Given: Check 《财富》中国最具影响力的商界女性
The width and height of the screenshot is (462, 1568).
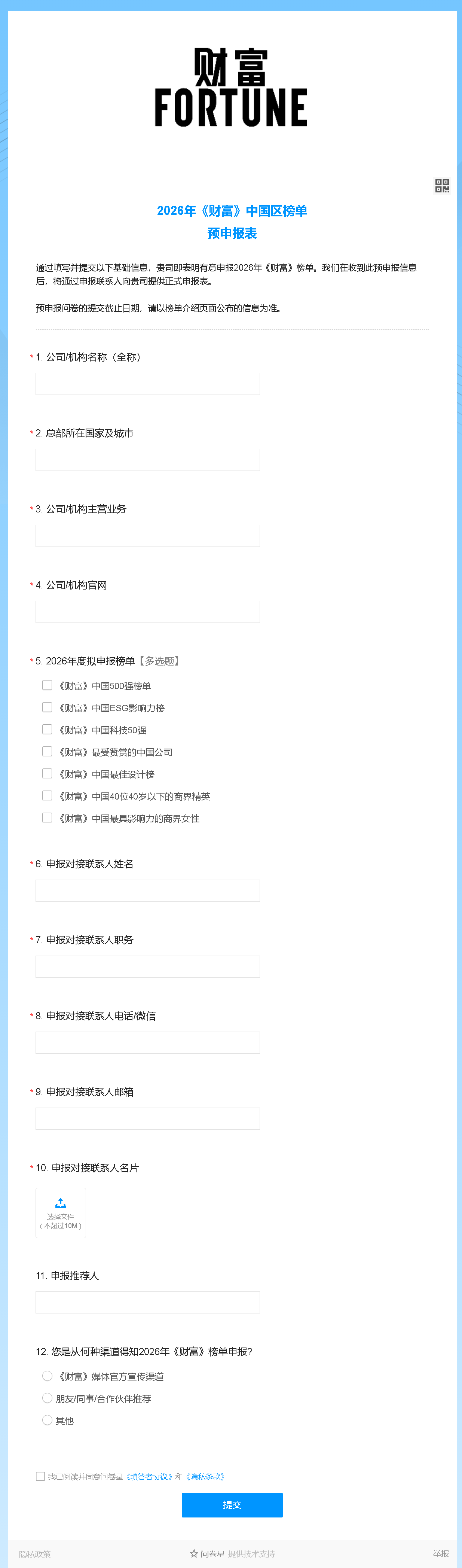Looking at the screenshot, I should coord(47,818).
